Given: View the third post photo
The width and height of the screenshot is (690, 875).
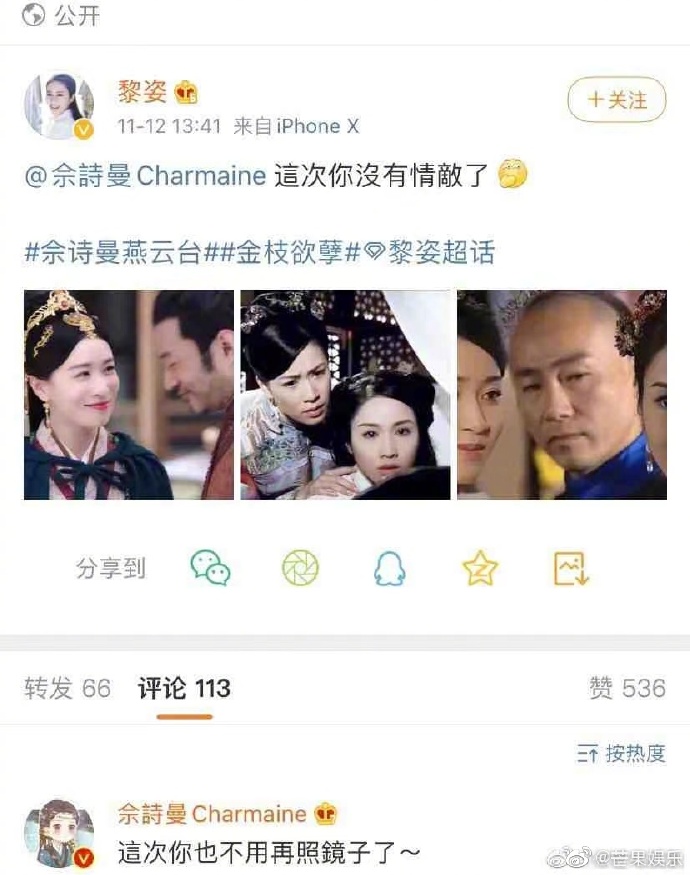Looking at the screenshot, I should click(x=562, y=394).
